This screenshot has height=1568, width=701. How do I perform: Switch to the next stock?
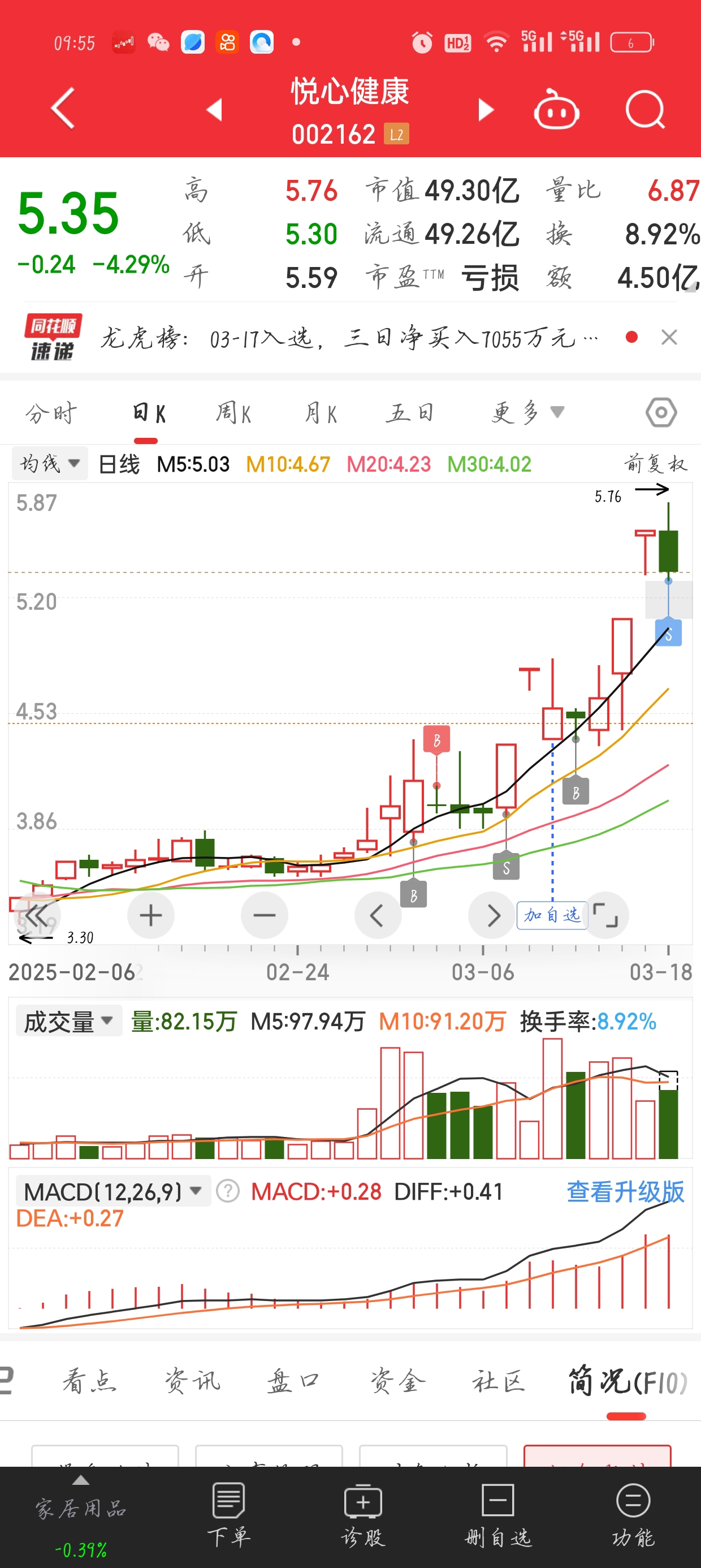click(485, 110)
